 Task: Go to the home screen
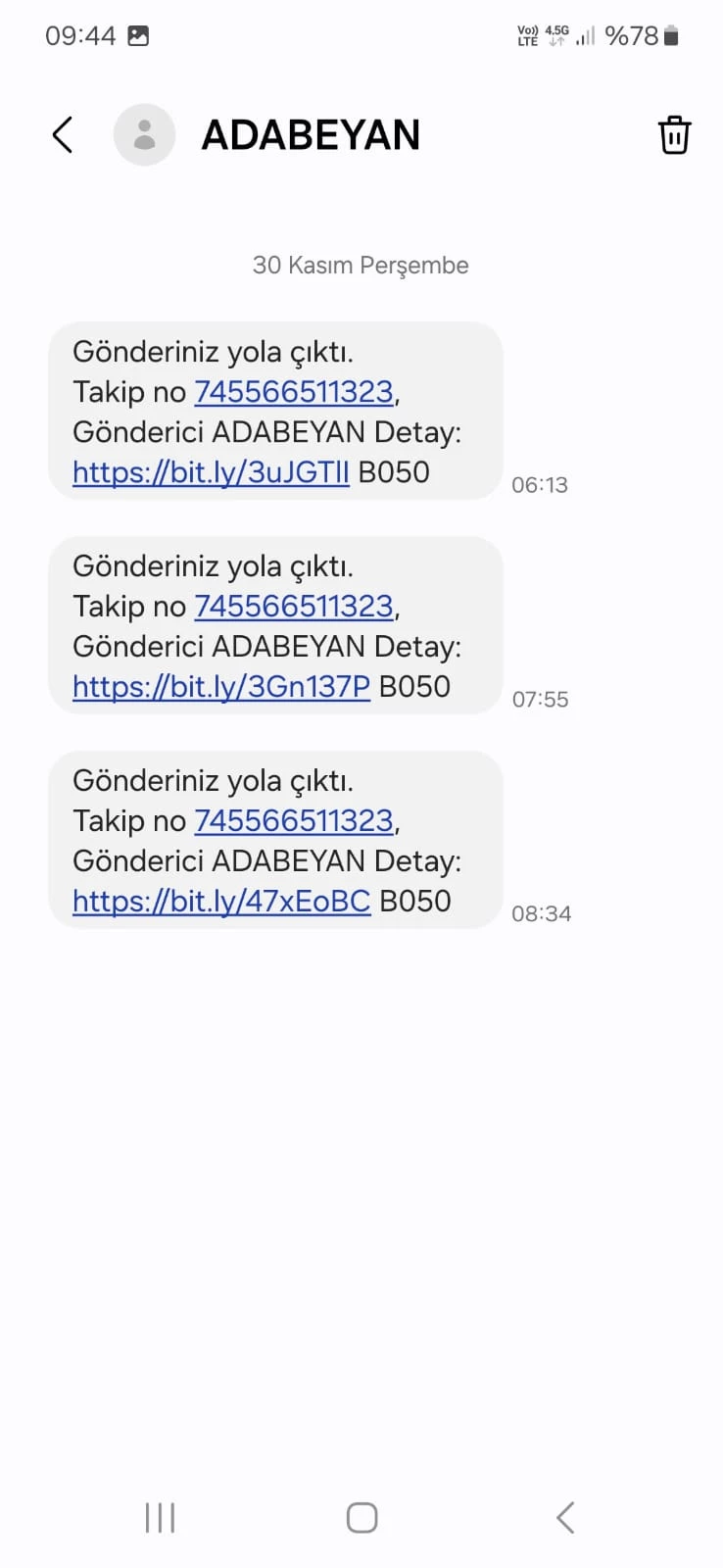pyautogui.click(x=361, y=1517)
